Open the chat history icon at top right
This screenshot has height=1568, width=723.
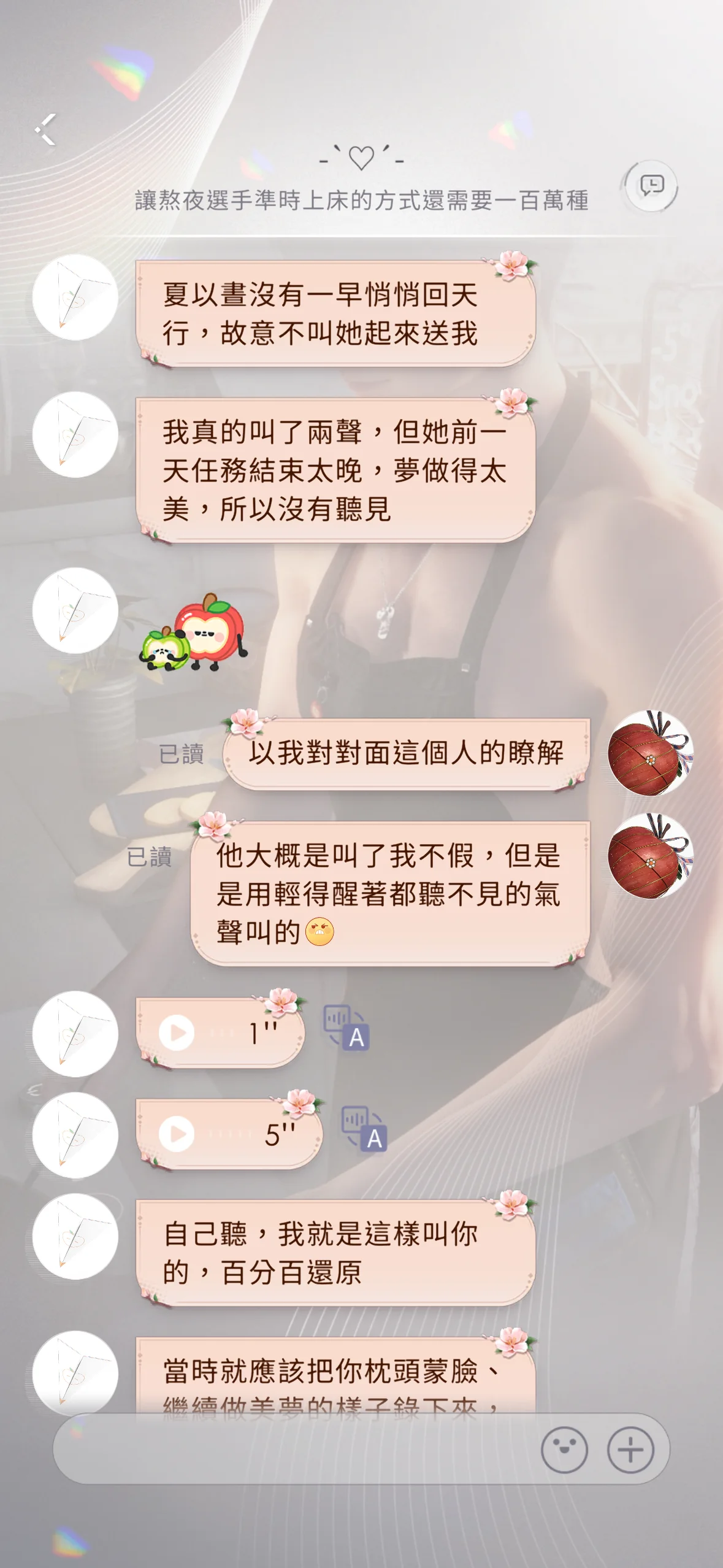[651, 185]
